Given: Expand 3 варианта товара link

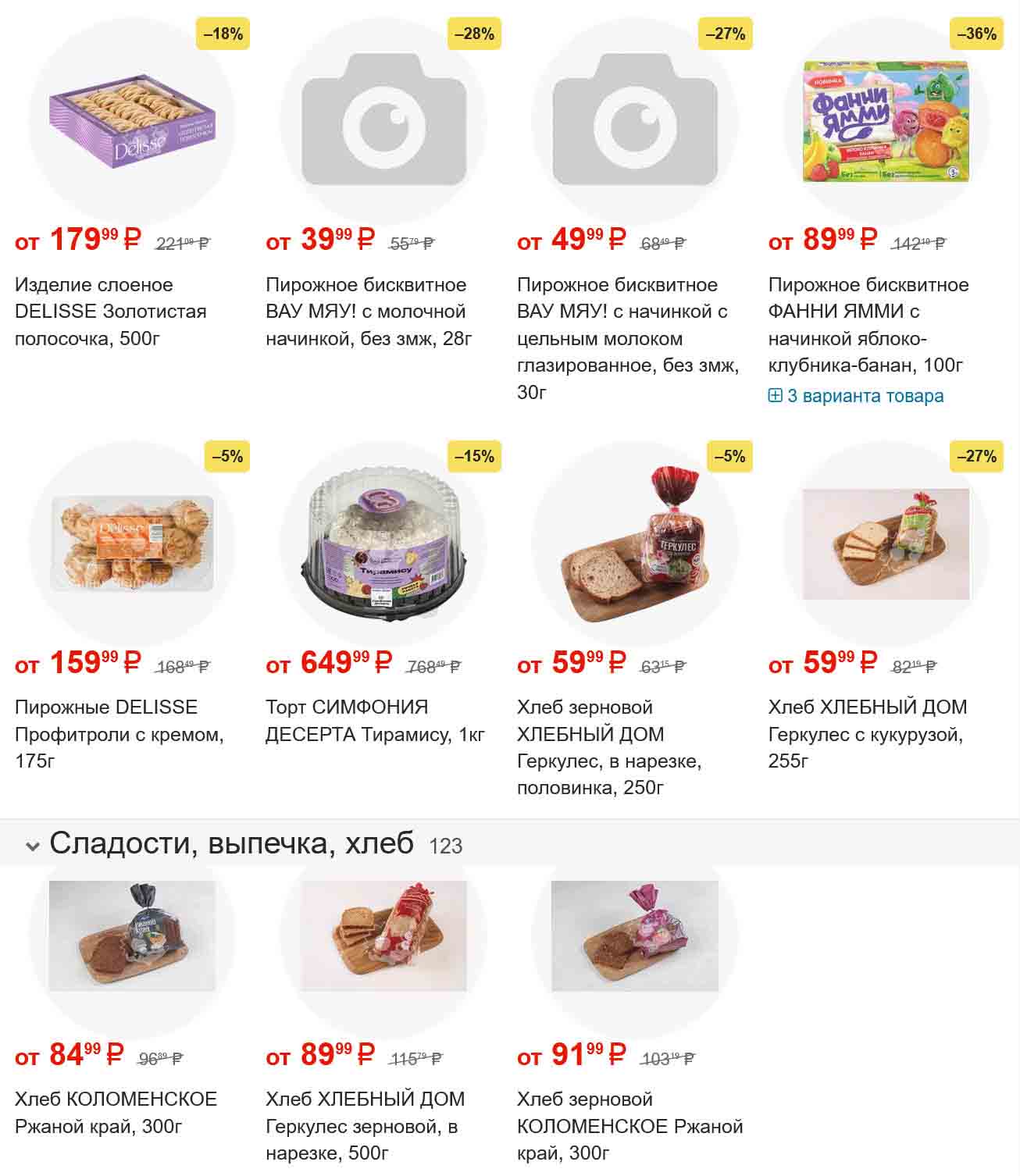Looking at the screenshot, I should (865, 396).
